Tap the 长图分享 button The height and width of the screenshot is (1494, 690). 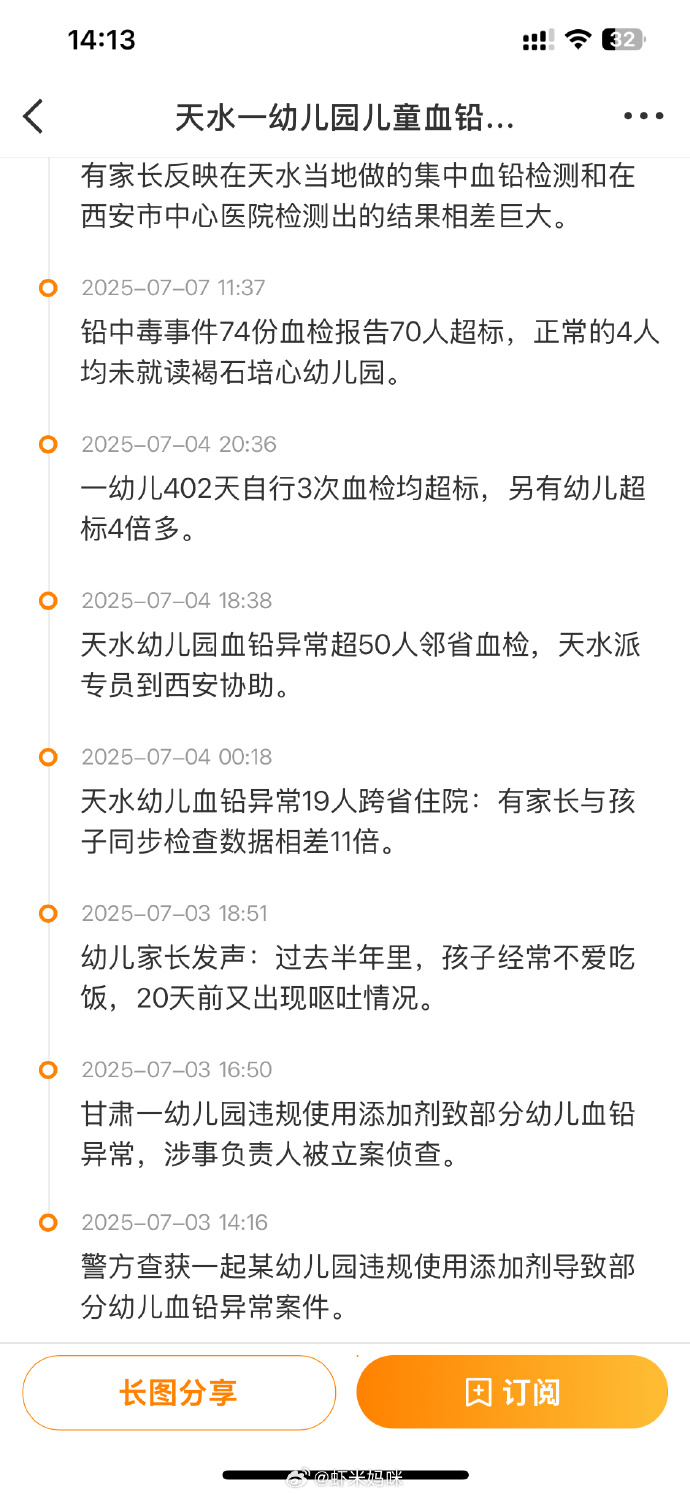pyautogui.click(x=179, y=1392)
